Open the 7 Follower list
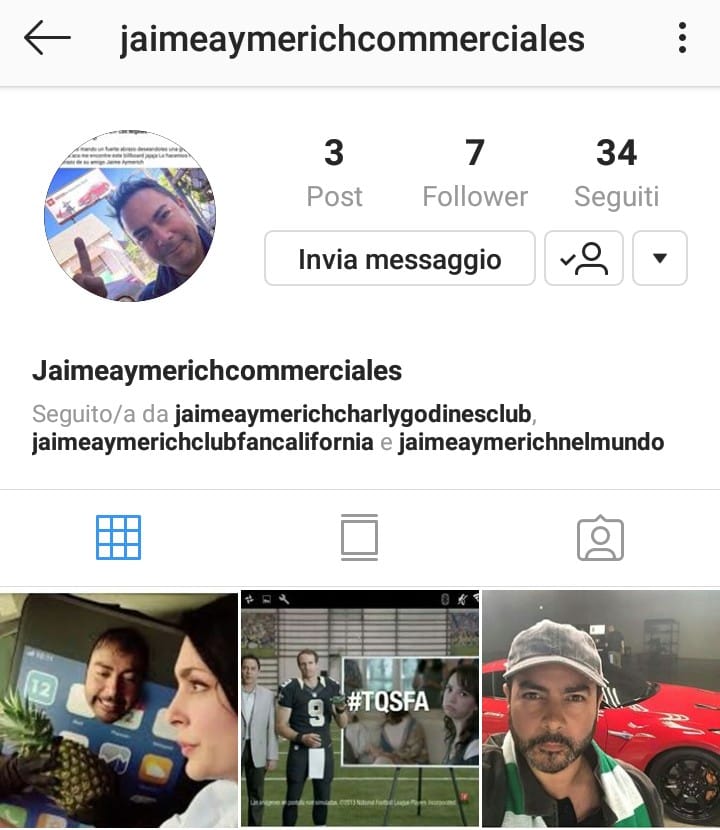Viewport: 720px width, 830px height. [475, 173]
